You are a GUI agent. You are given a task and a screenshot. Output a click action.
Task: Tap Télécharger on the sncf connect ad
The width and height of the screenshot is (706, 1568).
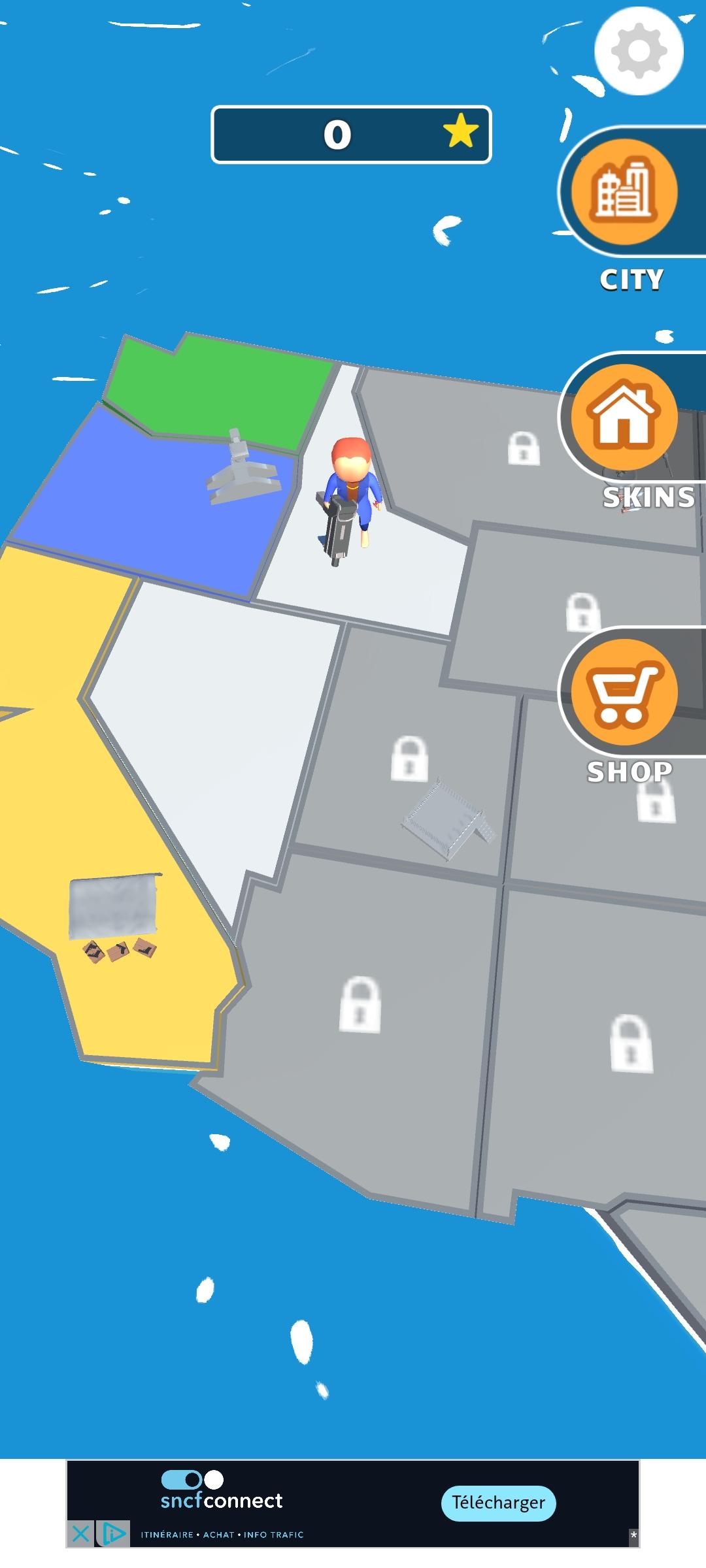pos(498,1503)
